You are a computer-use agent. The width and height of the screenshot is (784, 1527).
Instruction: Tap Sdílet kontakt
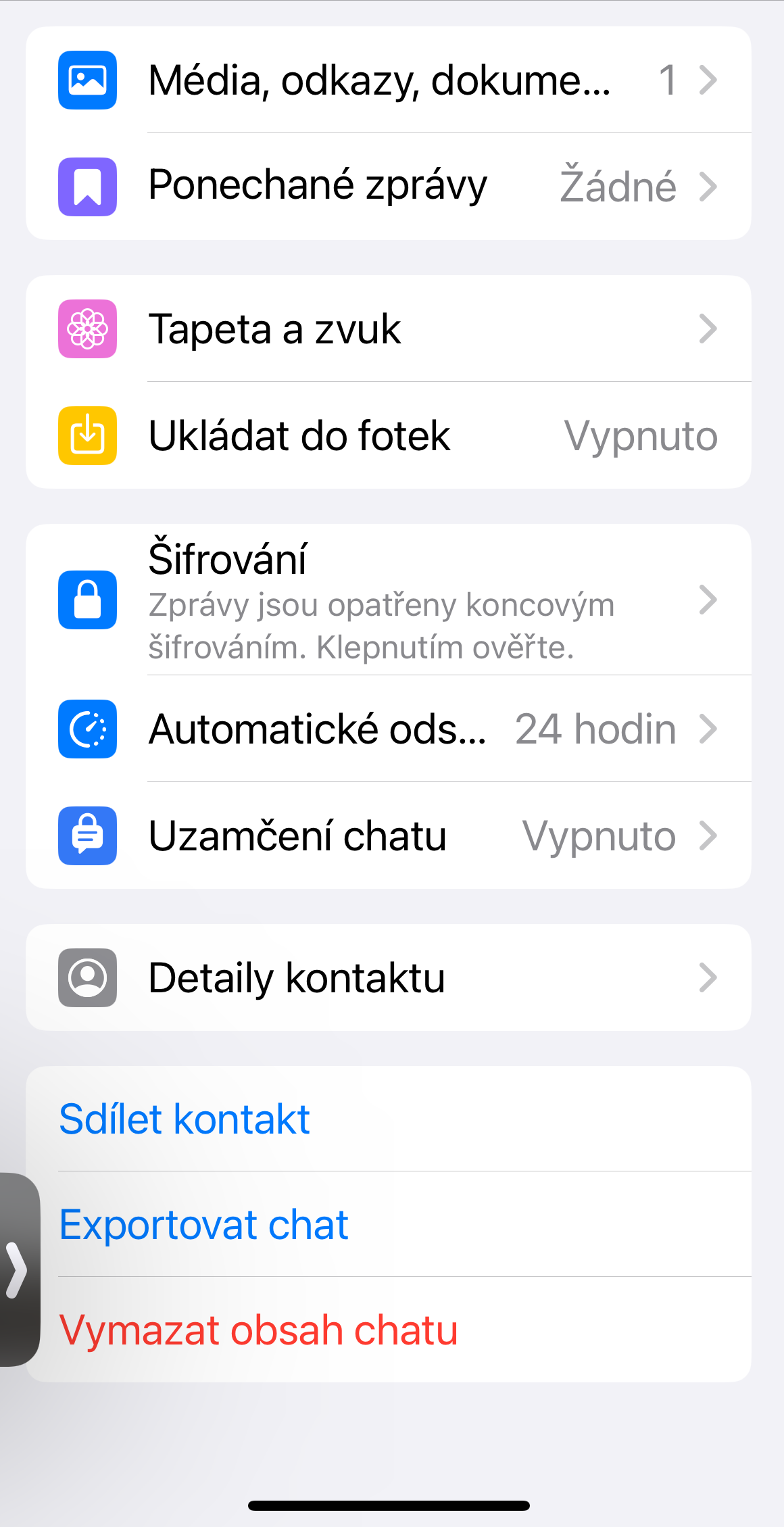(185, 1119)
